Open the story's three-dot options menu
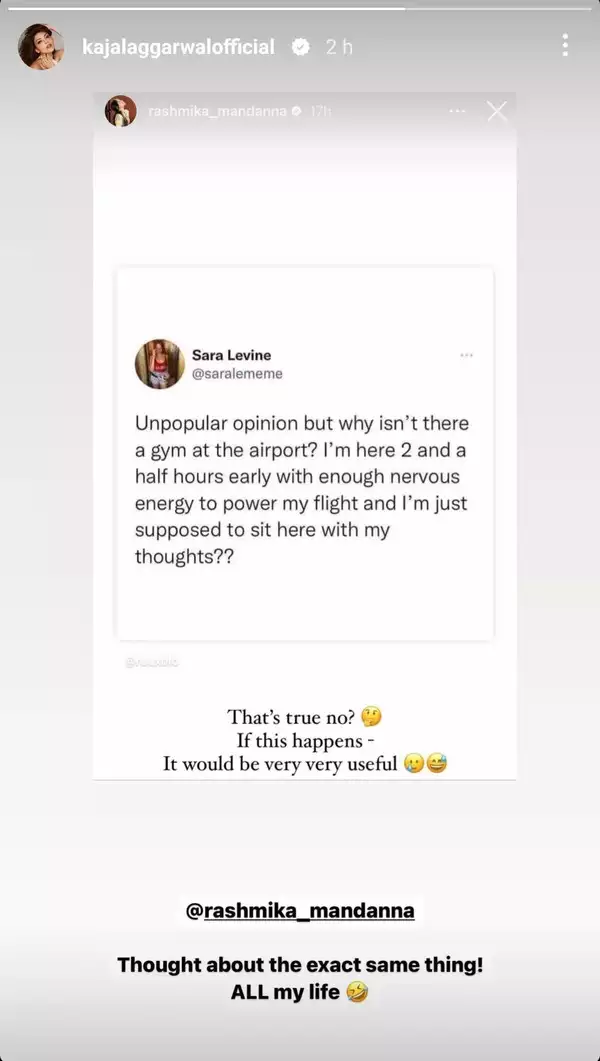Screen dimensions: 600x1061 565,45
